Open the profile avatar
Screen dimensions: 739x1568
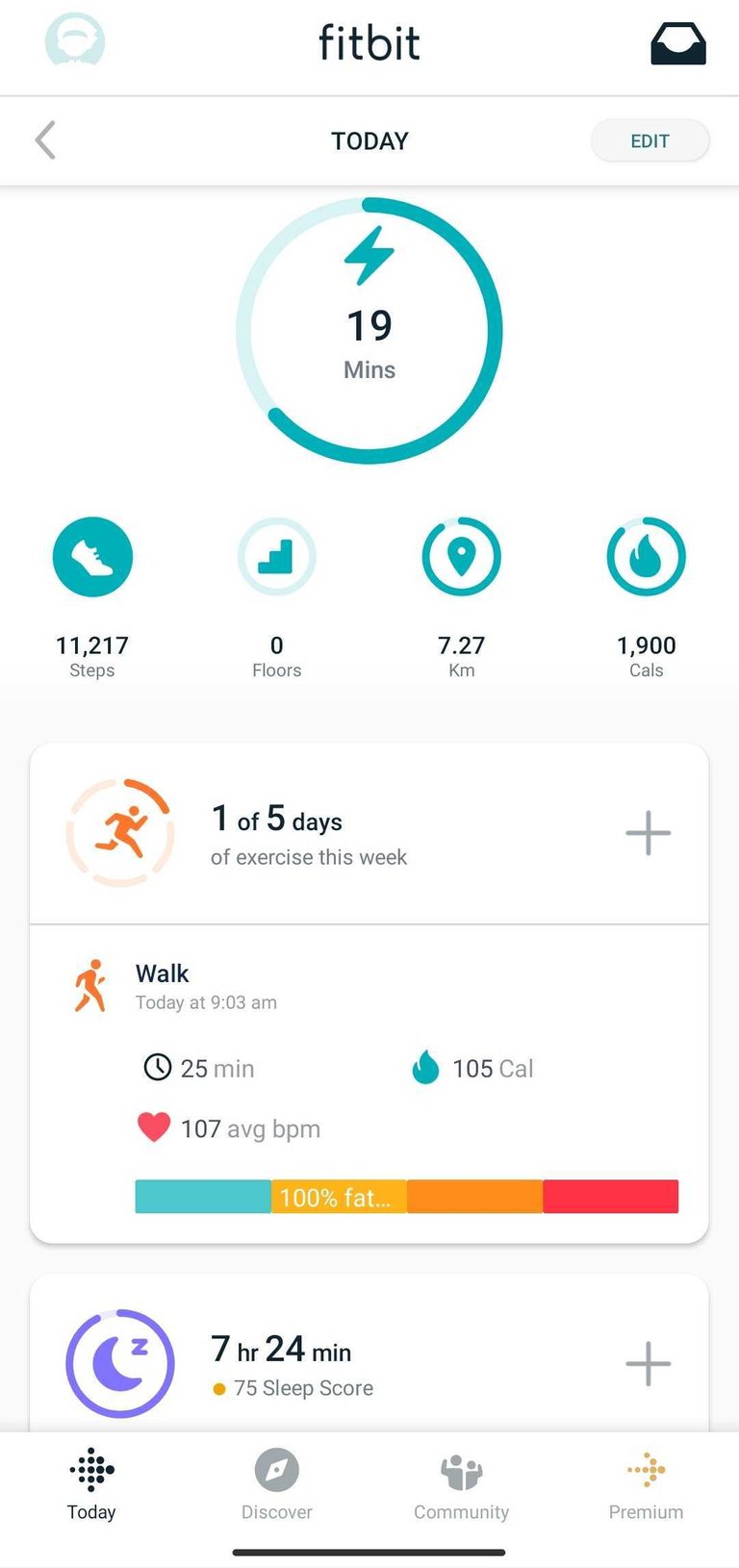tap(75, 42)
